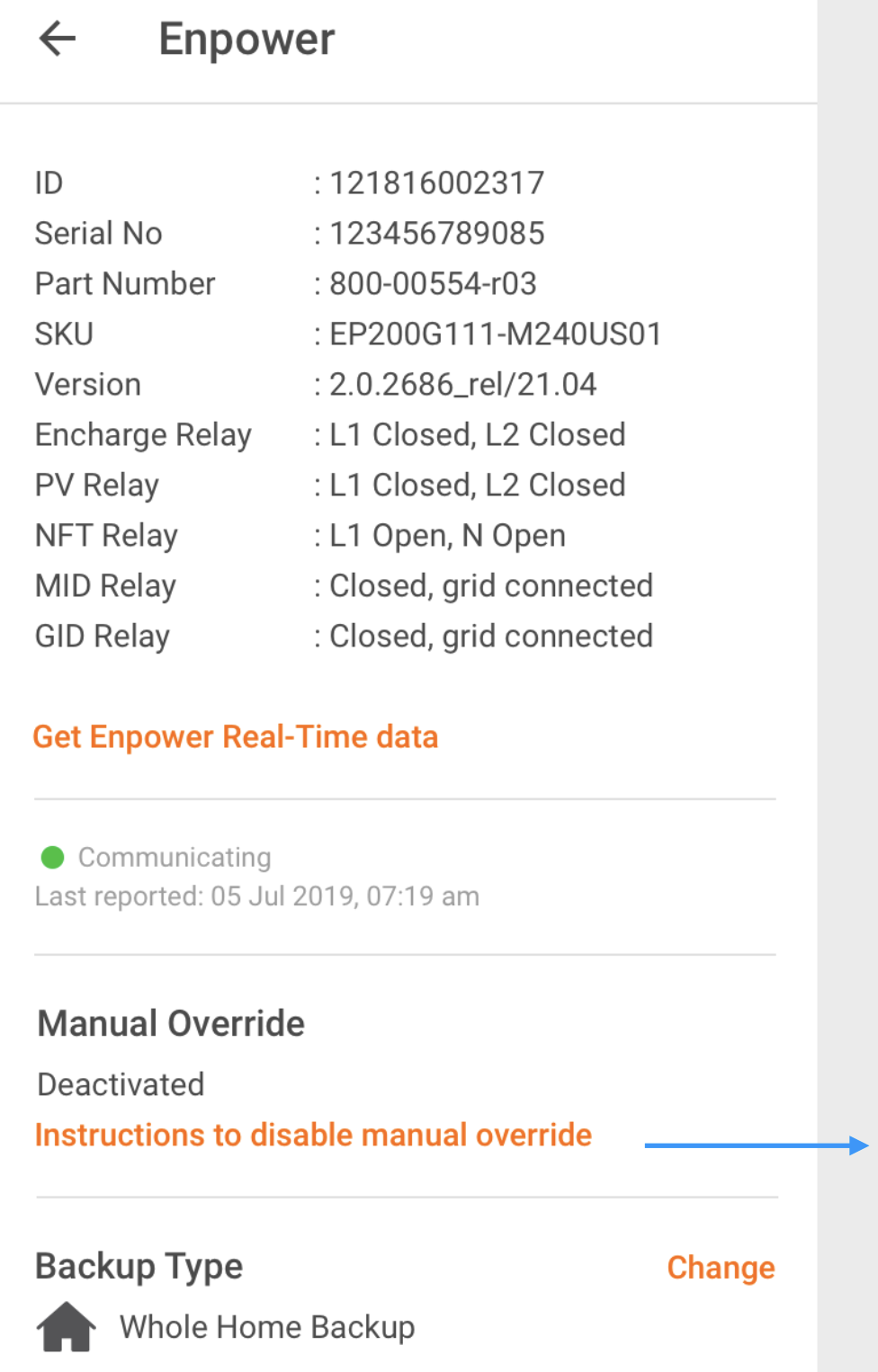Select the Manual Override Deactivated status
The height and width of the screenshot is (1372, 878).
[119, 1083]
